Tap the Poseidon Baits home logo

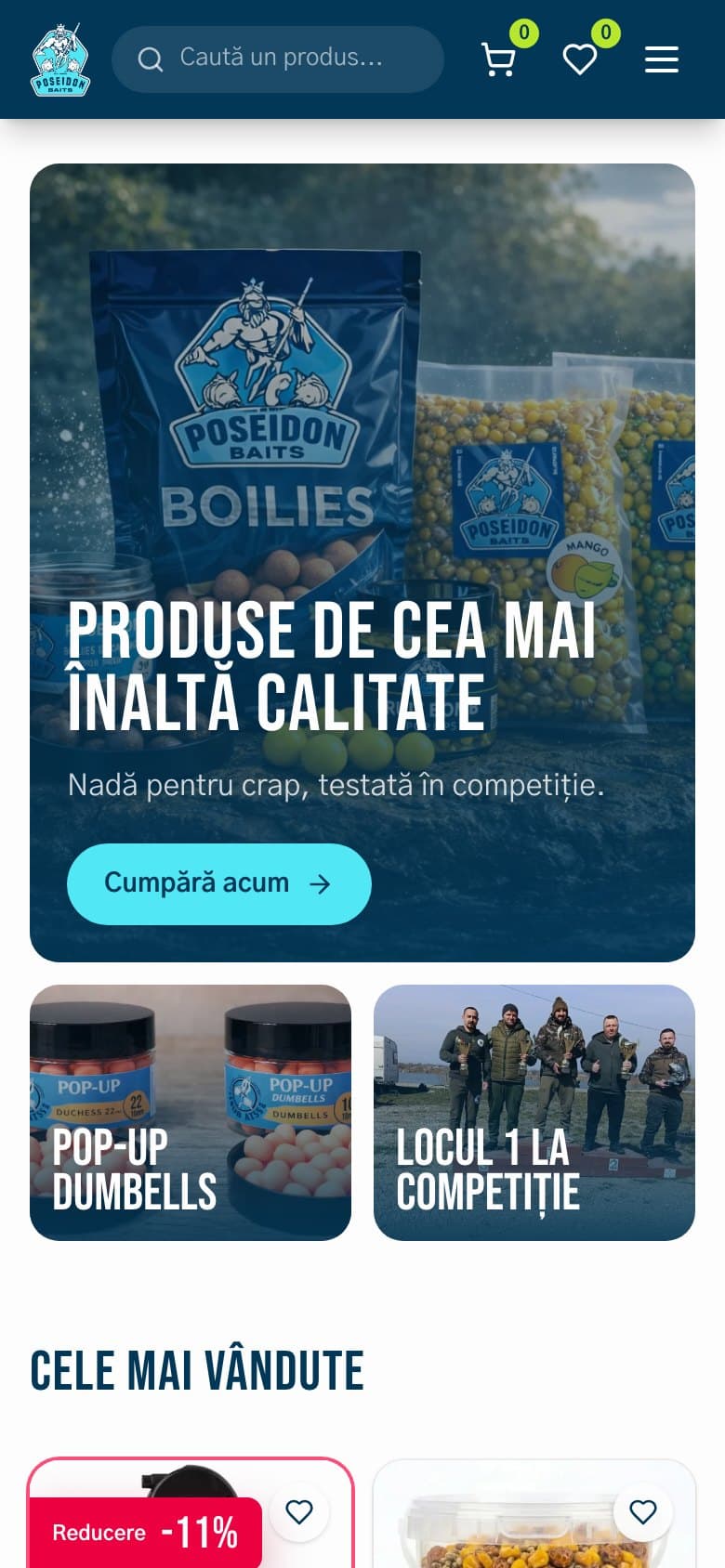(x=60, y=59)
